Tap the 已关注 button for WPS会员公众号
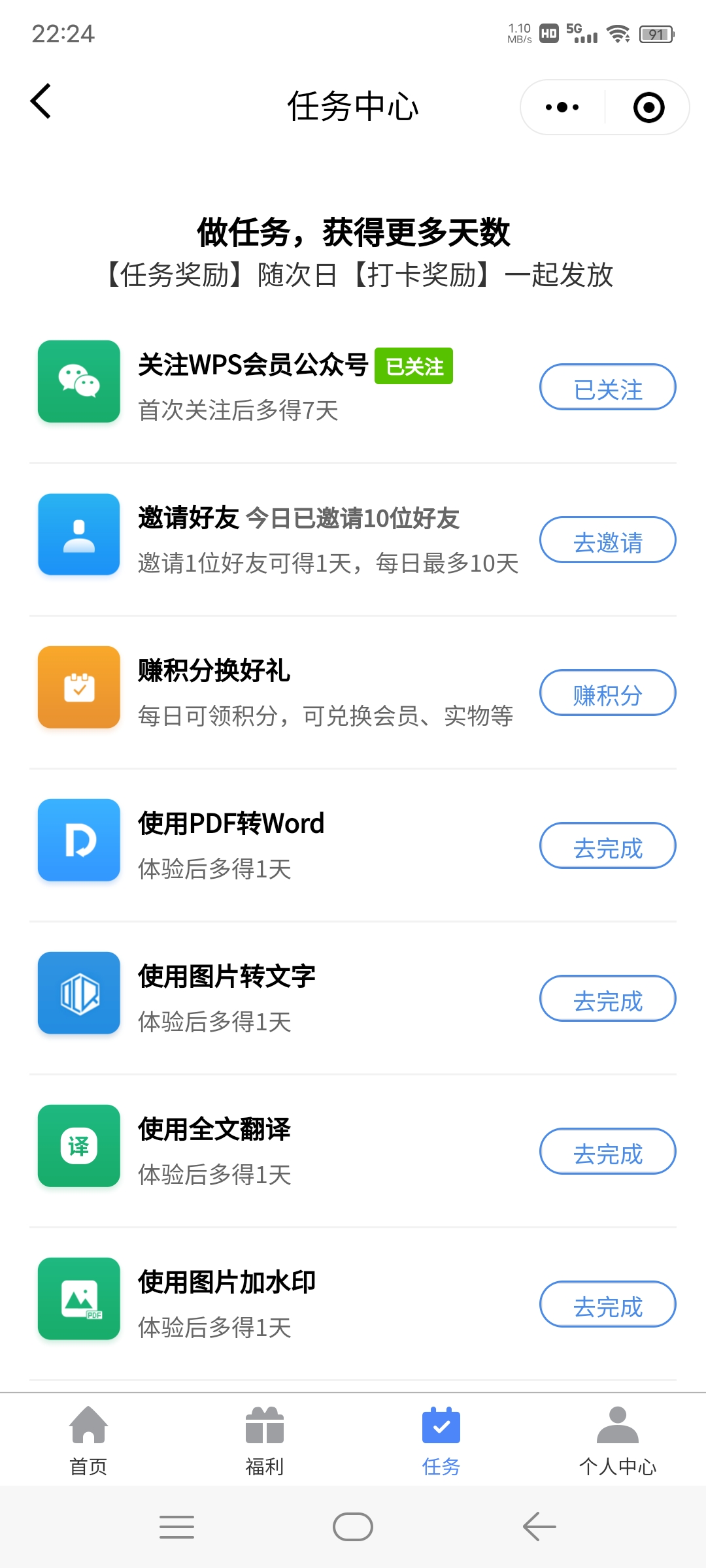 (x=608, y=387)
